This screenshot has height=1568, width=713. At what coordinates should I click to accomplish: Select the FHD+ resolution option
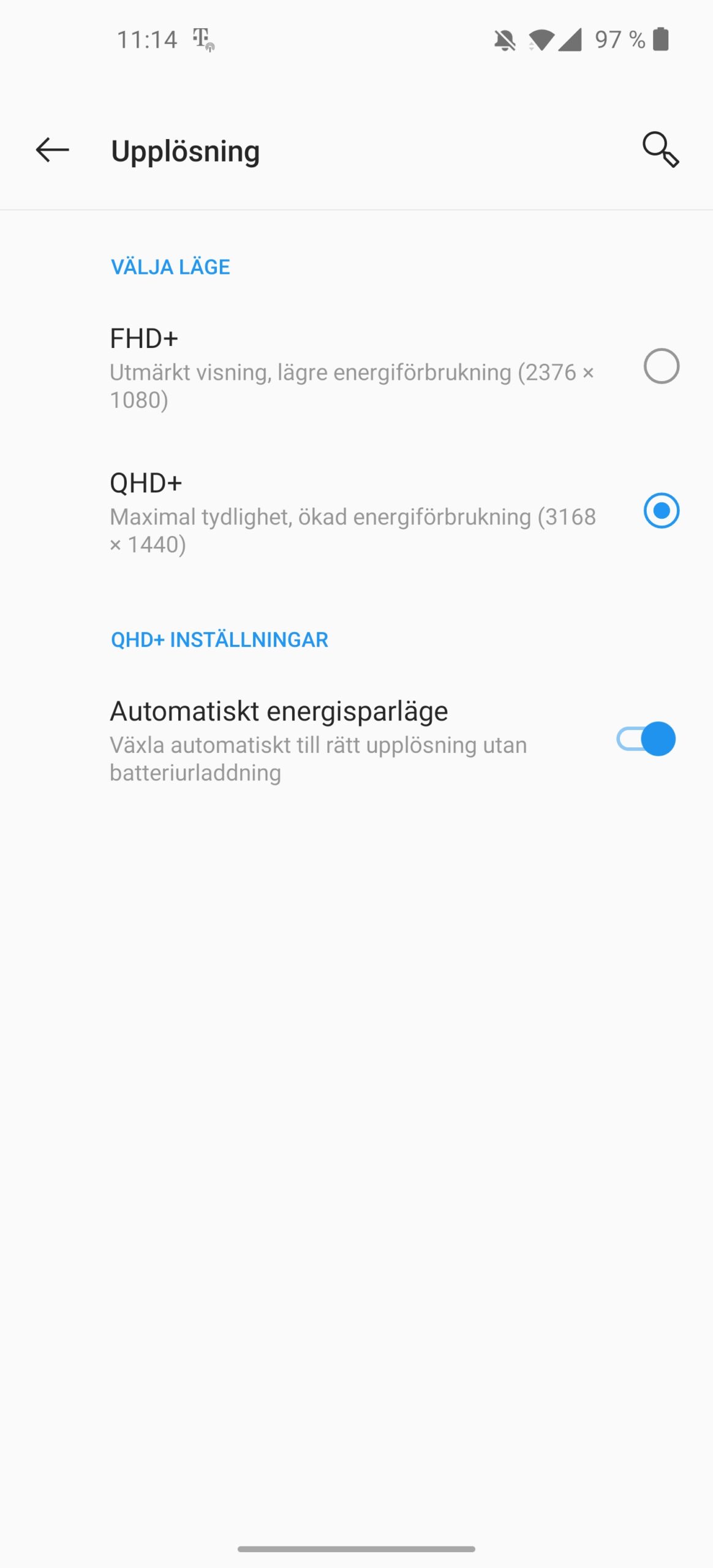point(356,367)
